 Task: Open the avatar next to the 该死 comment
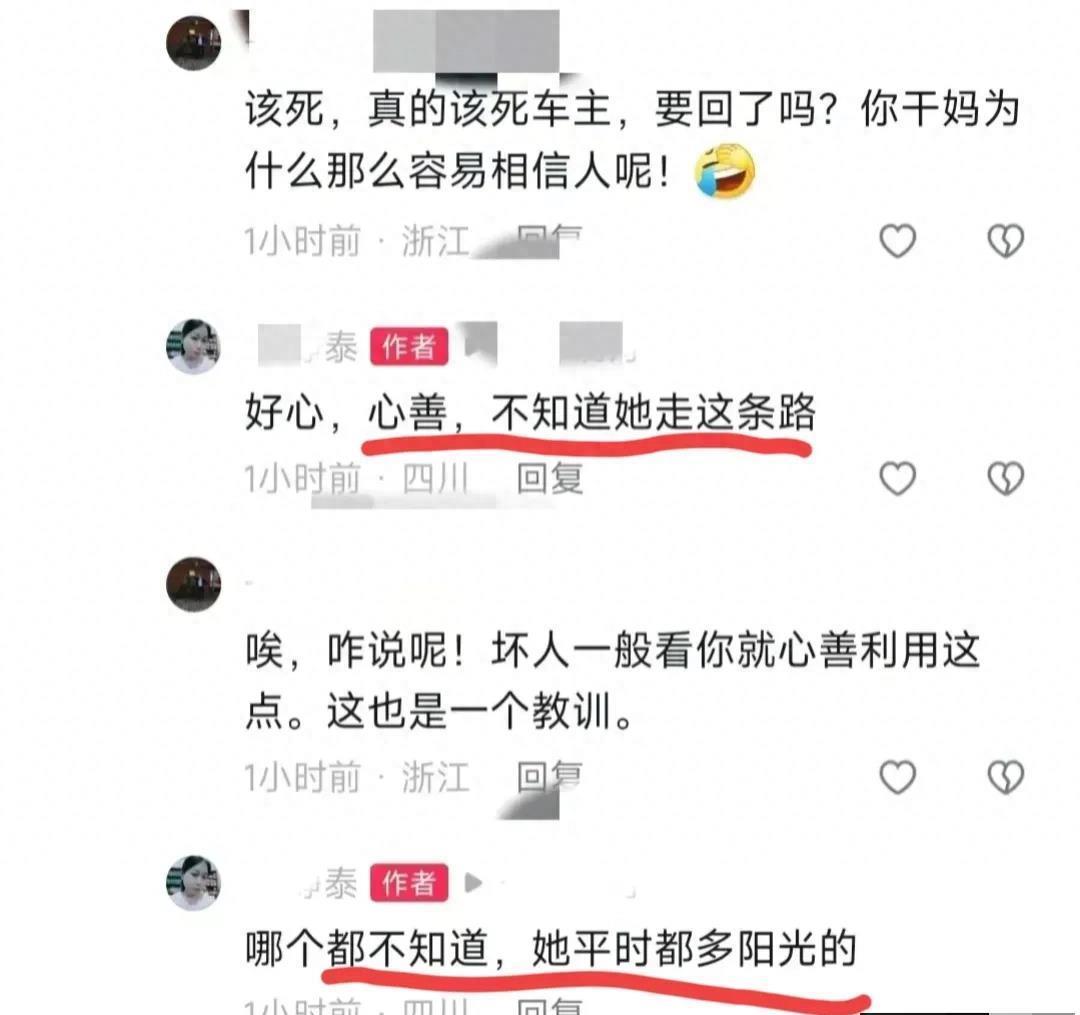pyautogui.click(x=193, y=45)
